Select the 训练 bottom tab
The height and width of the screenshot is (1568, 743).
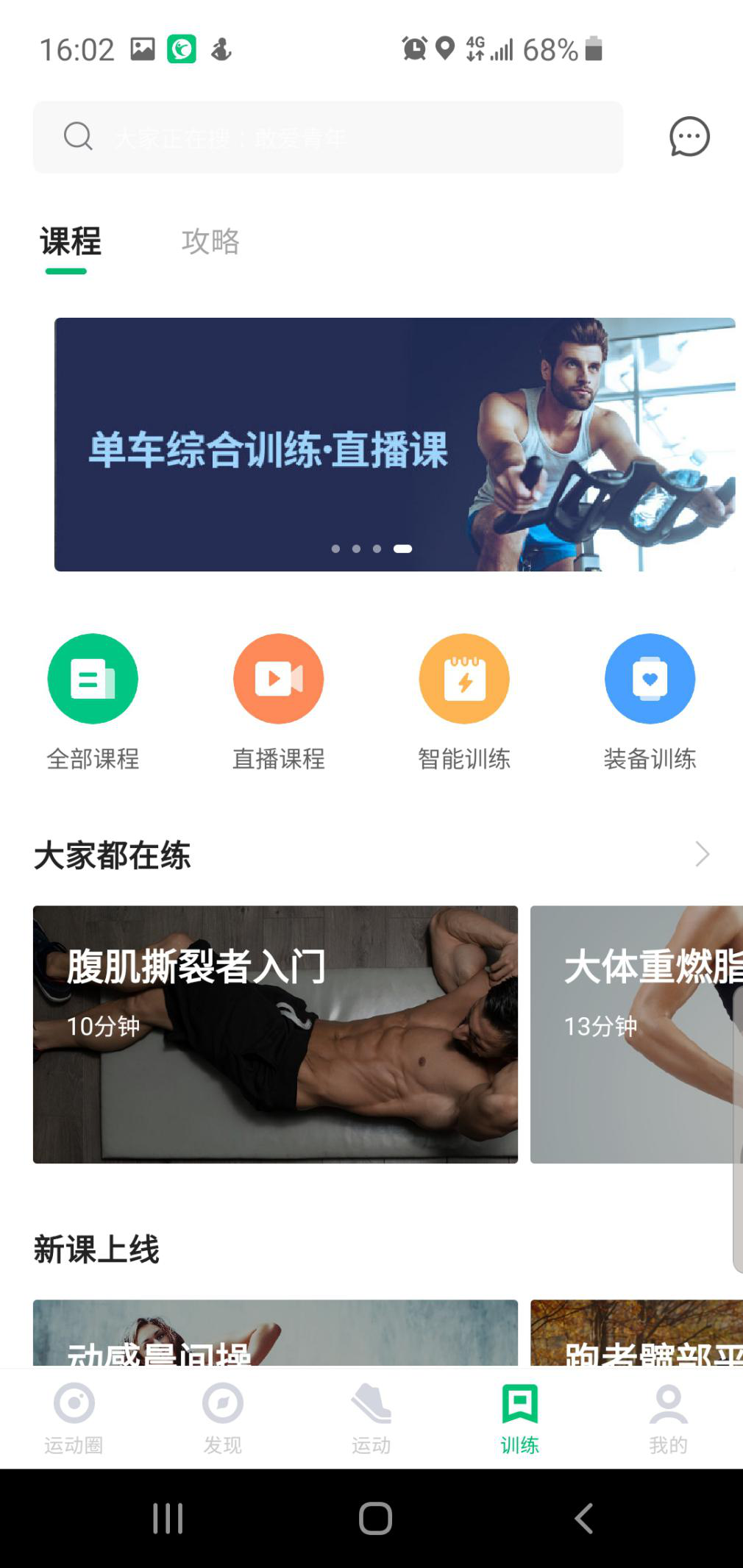519,1418
